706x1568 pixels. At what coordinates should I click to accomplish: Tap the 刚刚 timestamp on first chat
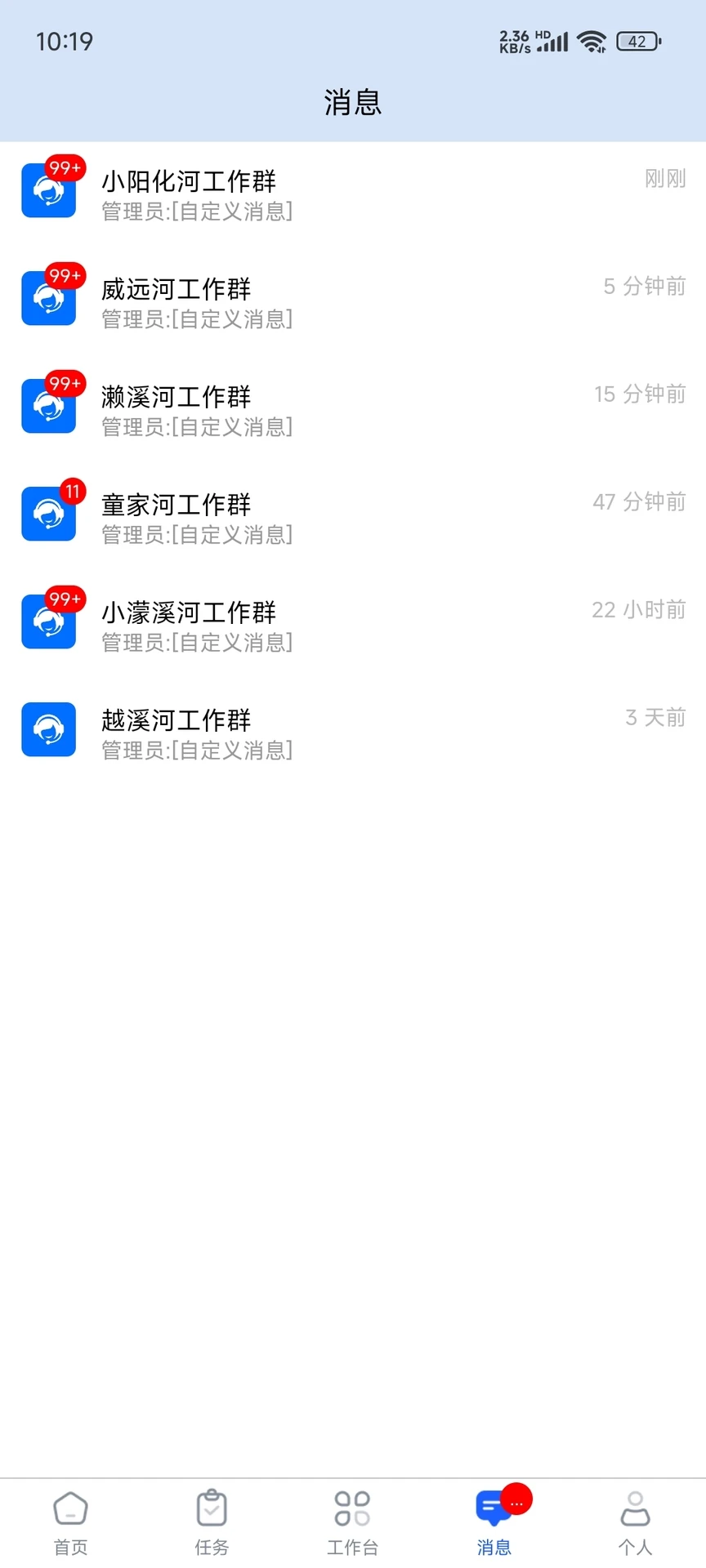click(x=664, y=178)
